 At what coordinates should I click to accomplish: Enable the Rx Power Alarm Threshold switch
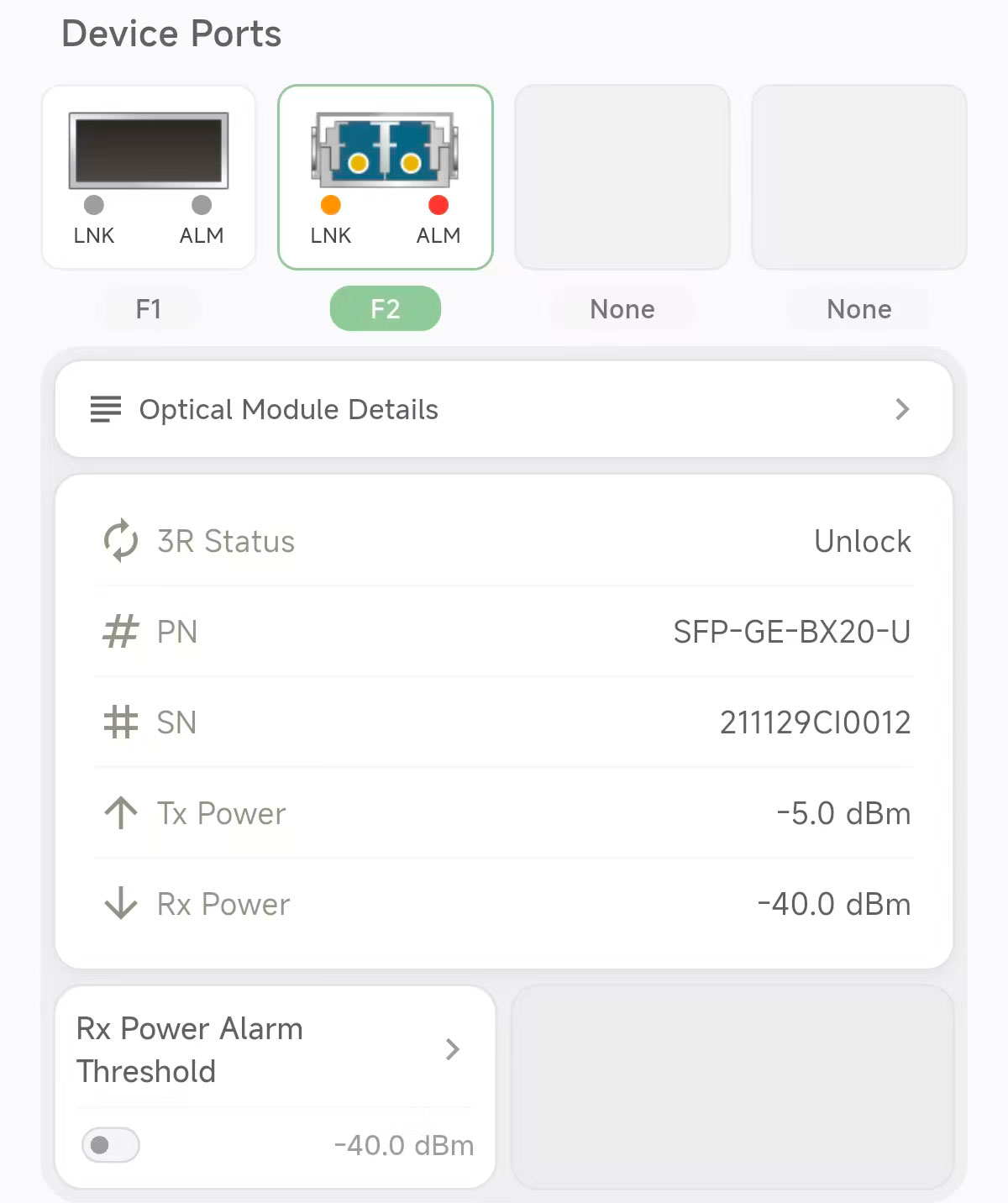pos(111,1145)
